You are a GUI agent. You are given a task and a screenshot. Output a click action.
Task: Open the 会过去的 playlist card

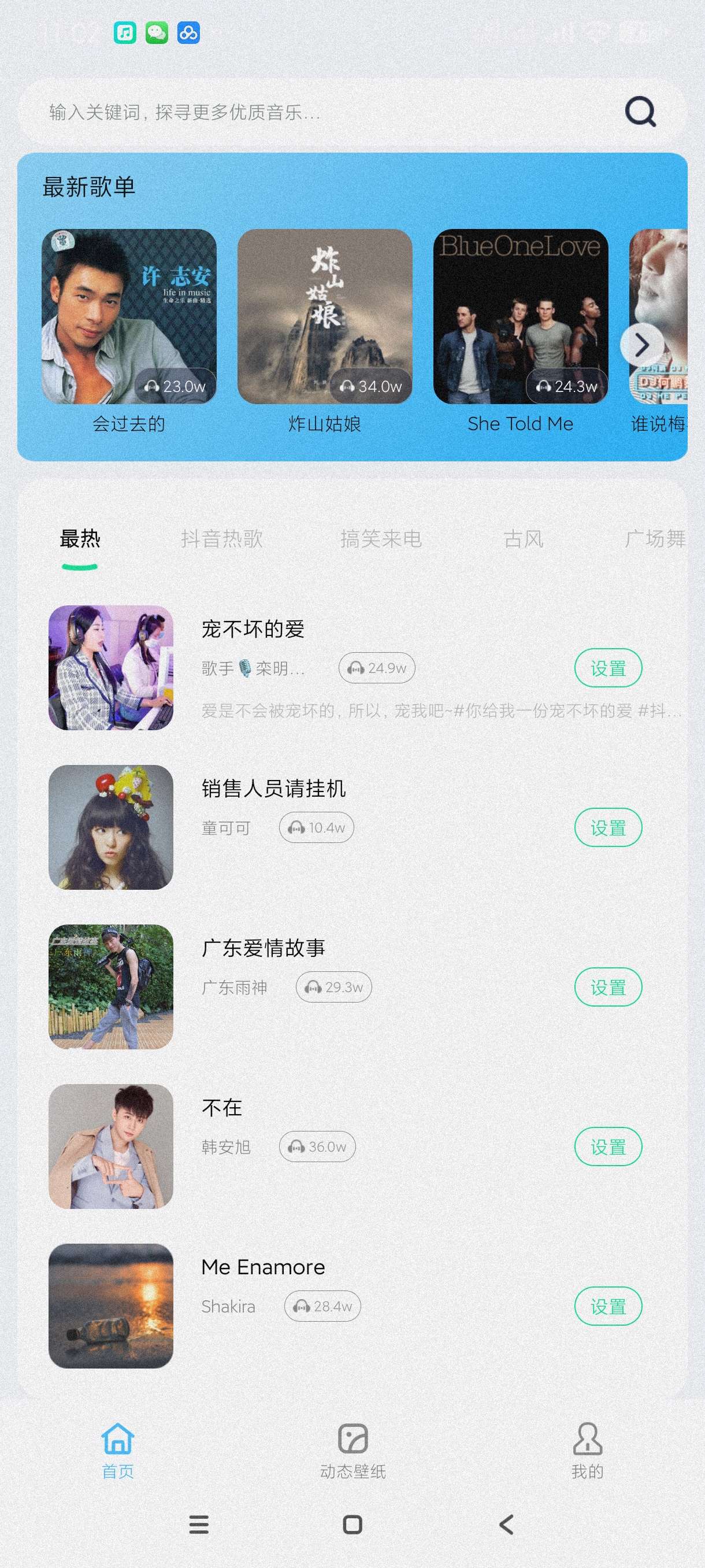pyautogui.click(x=129, y=316)
